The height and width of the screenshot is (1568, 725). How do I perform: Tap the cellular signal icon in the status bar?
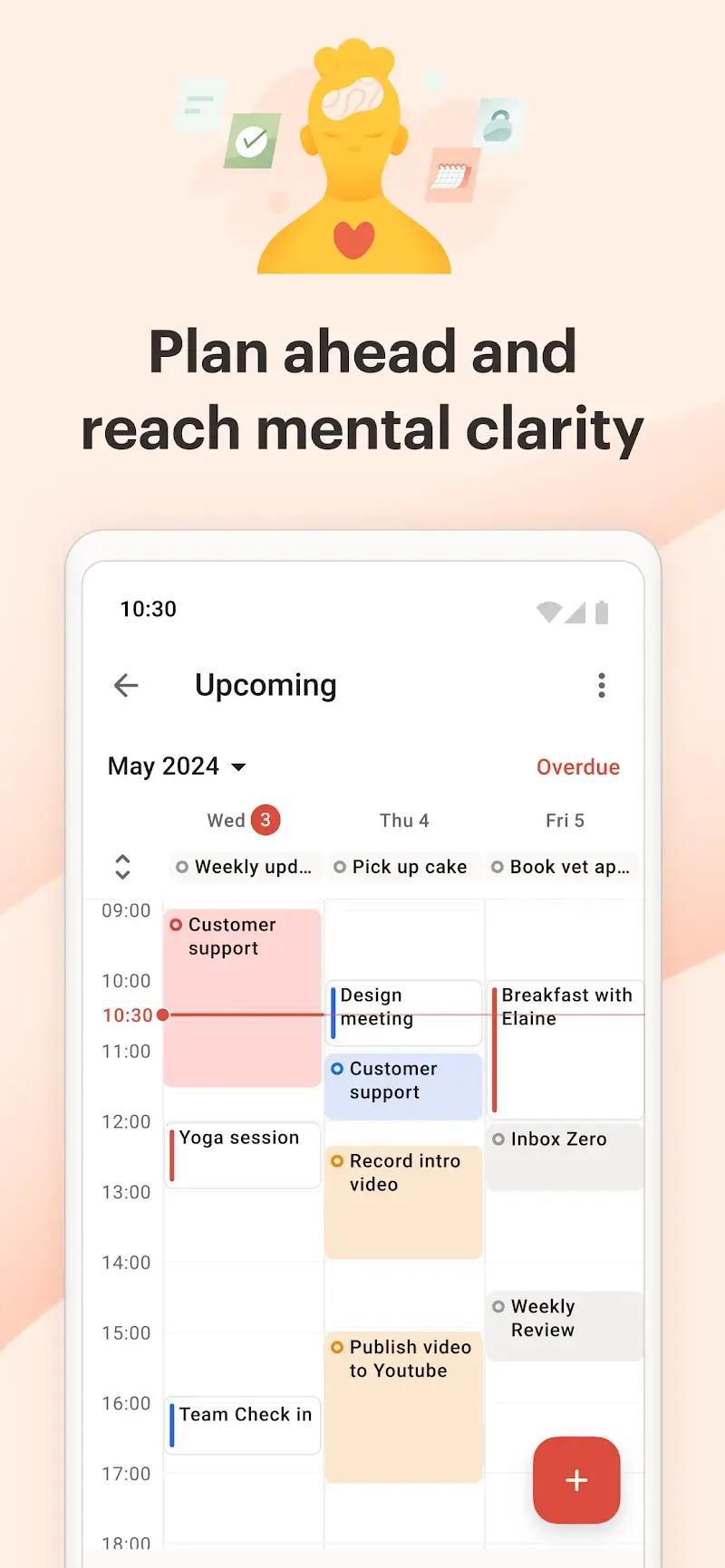[577, 611]
